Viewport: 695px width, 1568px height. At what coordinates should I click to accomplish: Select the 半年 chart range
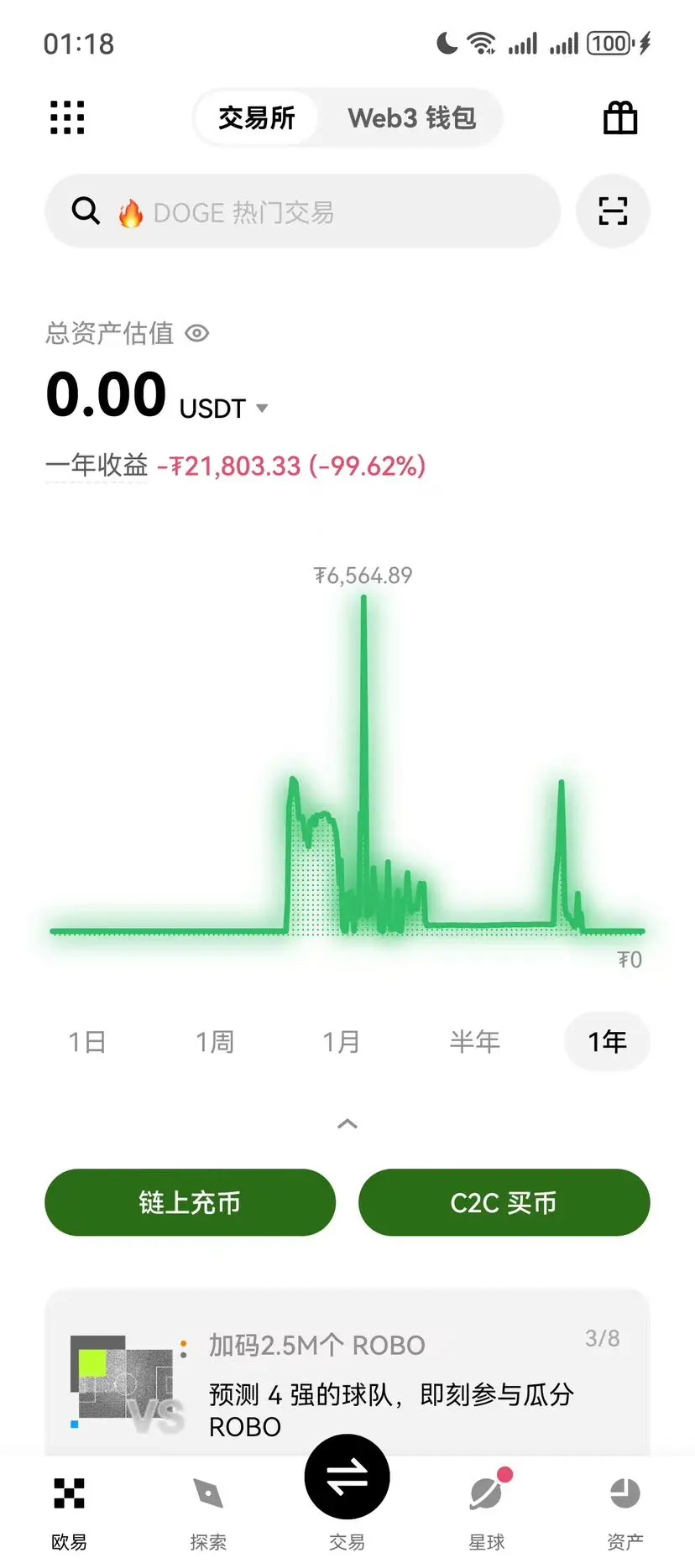[x=474, y=1042]
